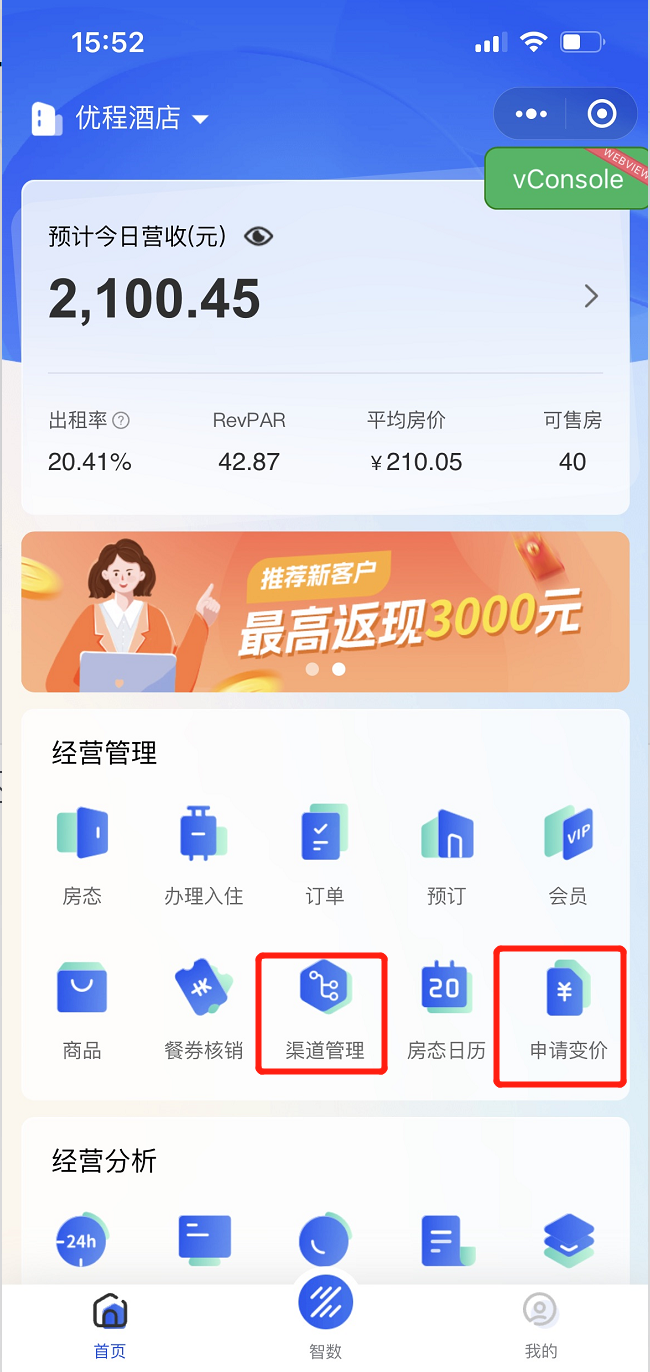Open 预订 reservations
The height and width of the screenshot is (1372, 650).
[446, 855]
